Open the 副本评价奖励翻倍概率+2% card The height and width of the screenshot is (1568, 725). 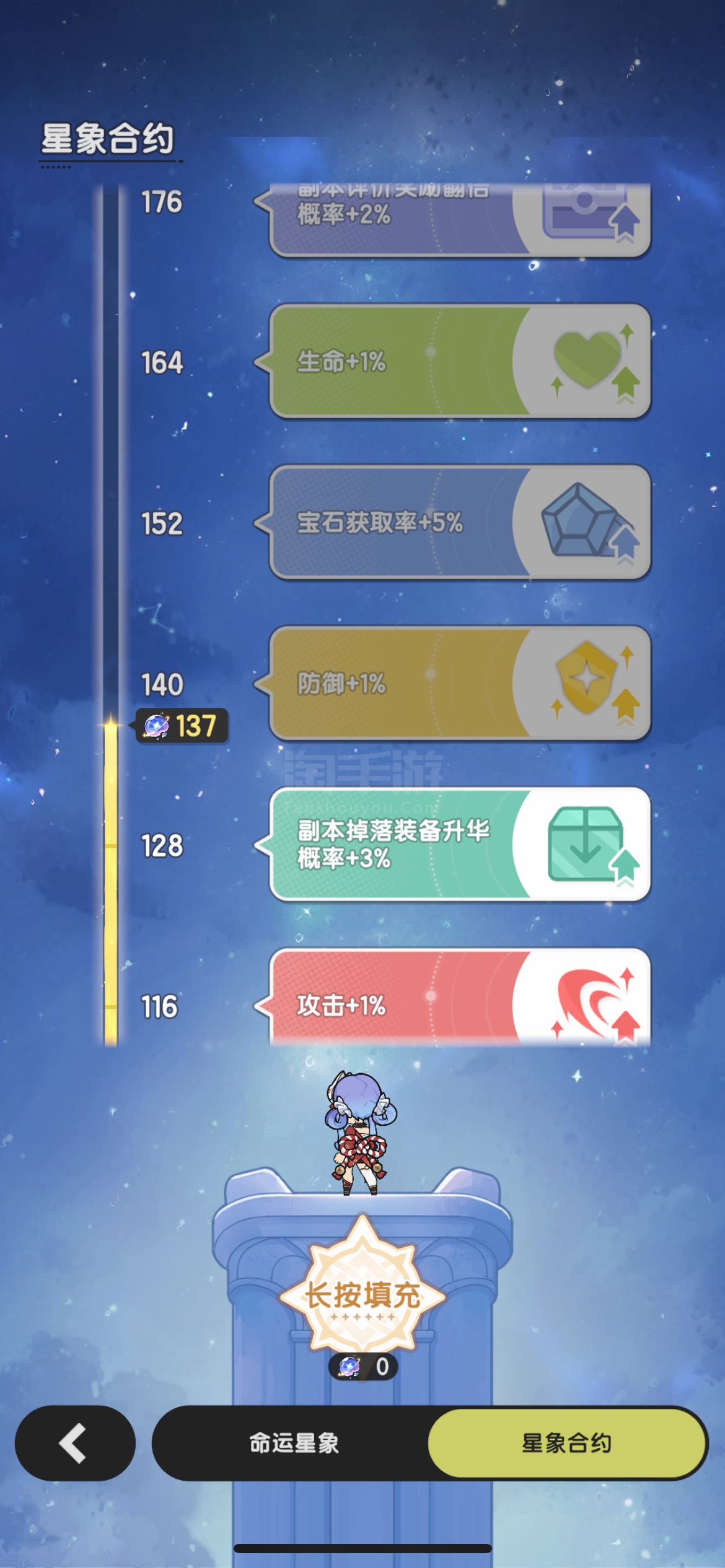(x=460, y=218)
